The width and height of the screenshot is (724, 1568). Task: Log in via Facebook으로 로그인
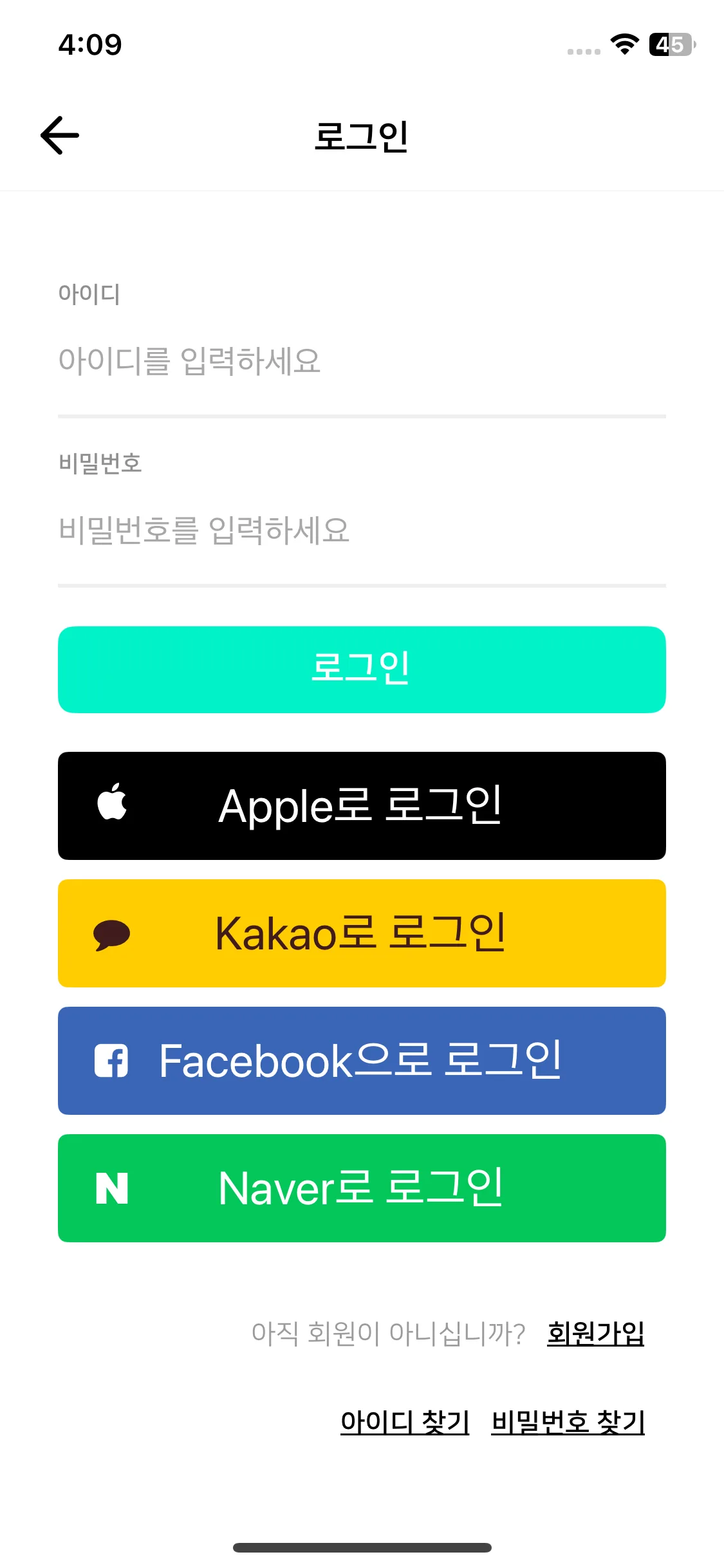(x=362, y=1061)
